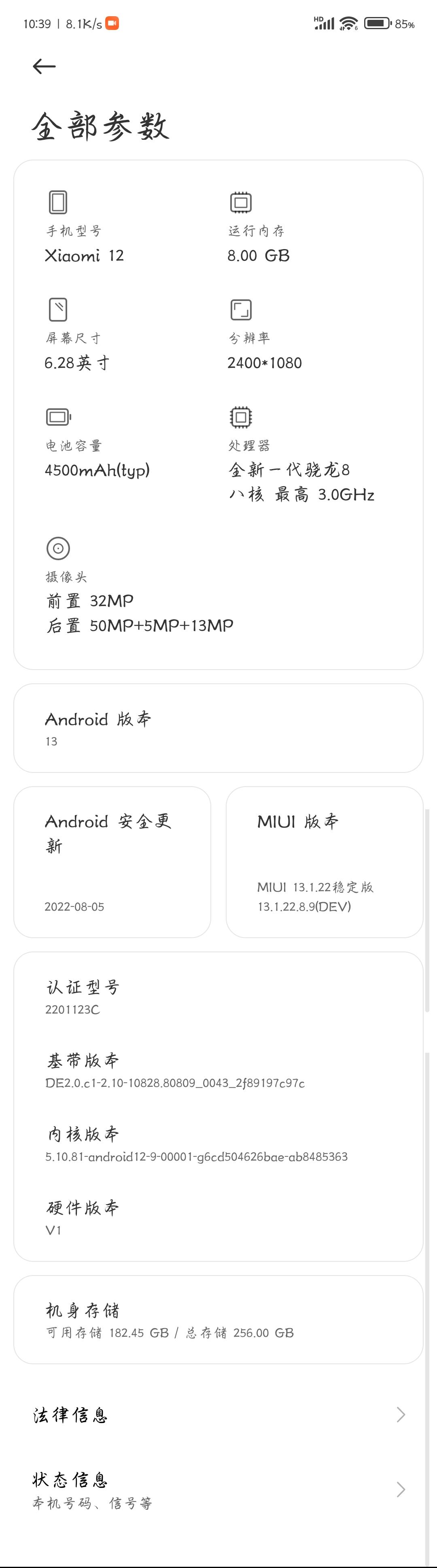Open 机身存储 storage details
Viewport: 437px width, 1568px height.
pyautogui.click(x=218, y=1320)
